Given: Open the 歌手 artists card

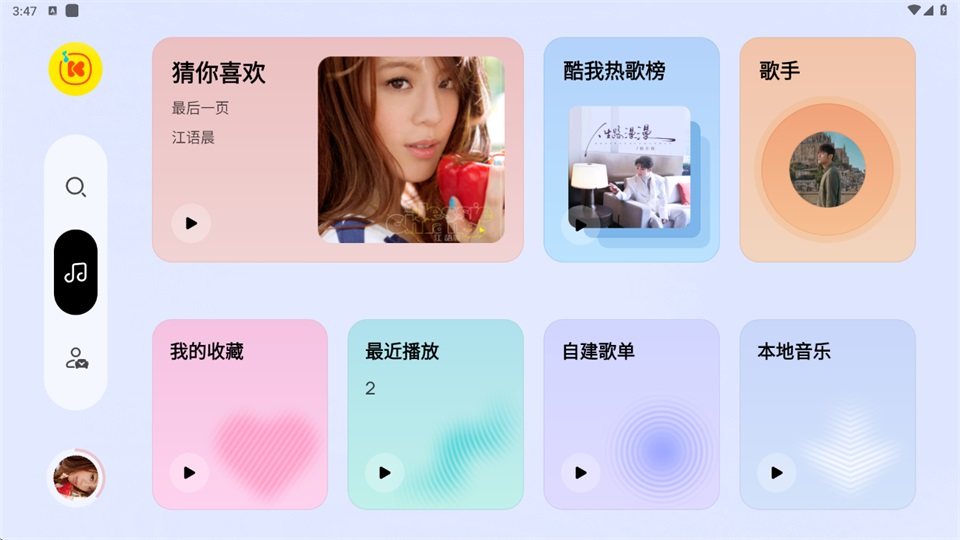Looking at the screenshot, I should pyautogui.click(x=827, y=150).
